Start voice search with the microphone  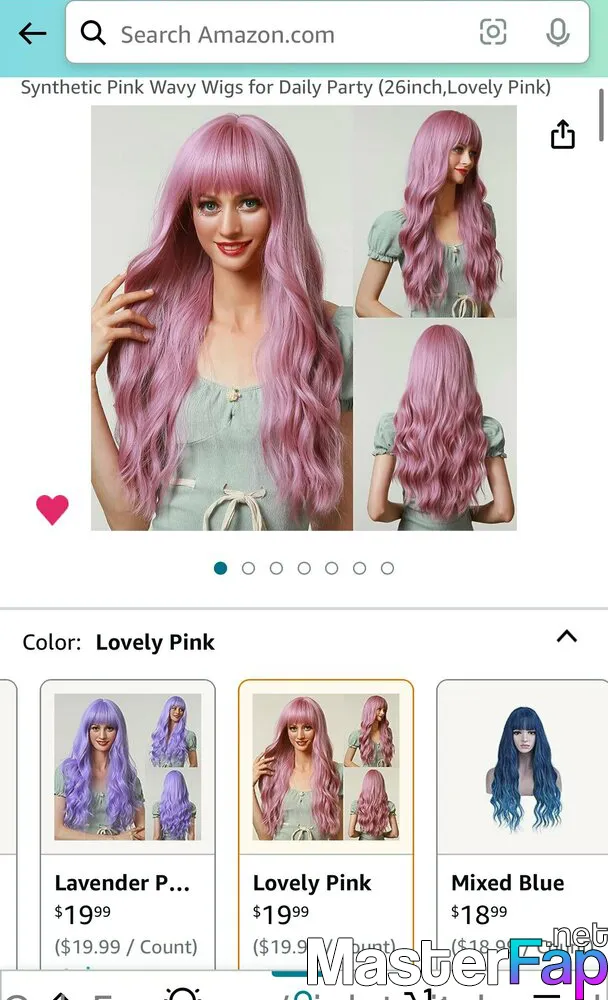coord(558,33)
